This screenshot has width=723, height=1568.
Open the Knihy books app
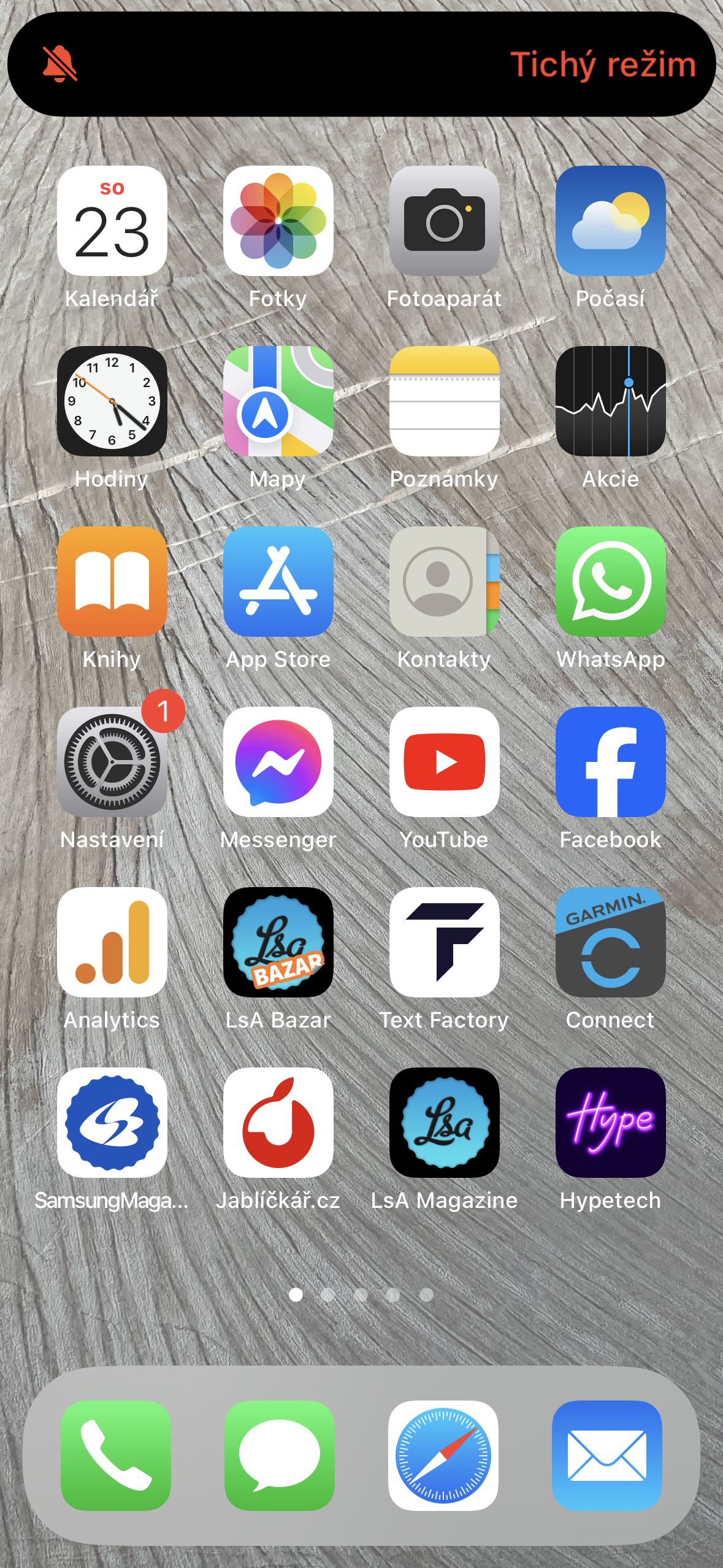click(x=112, y=583)
